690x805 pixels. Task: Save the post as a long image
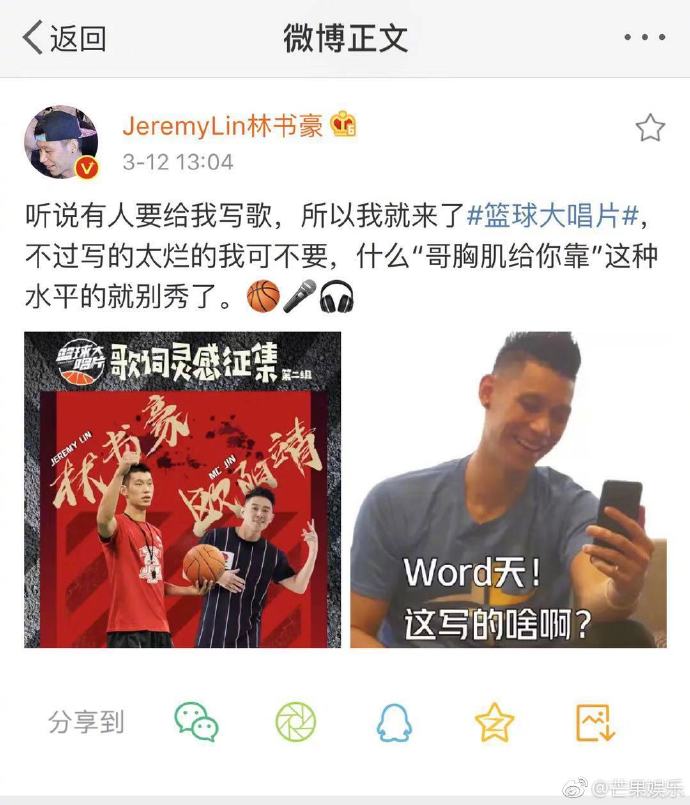[595, 721]
